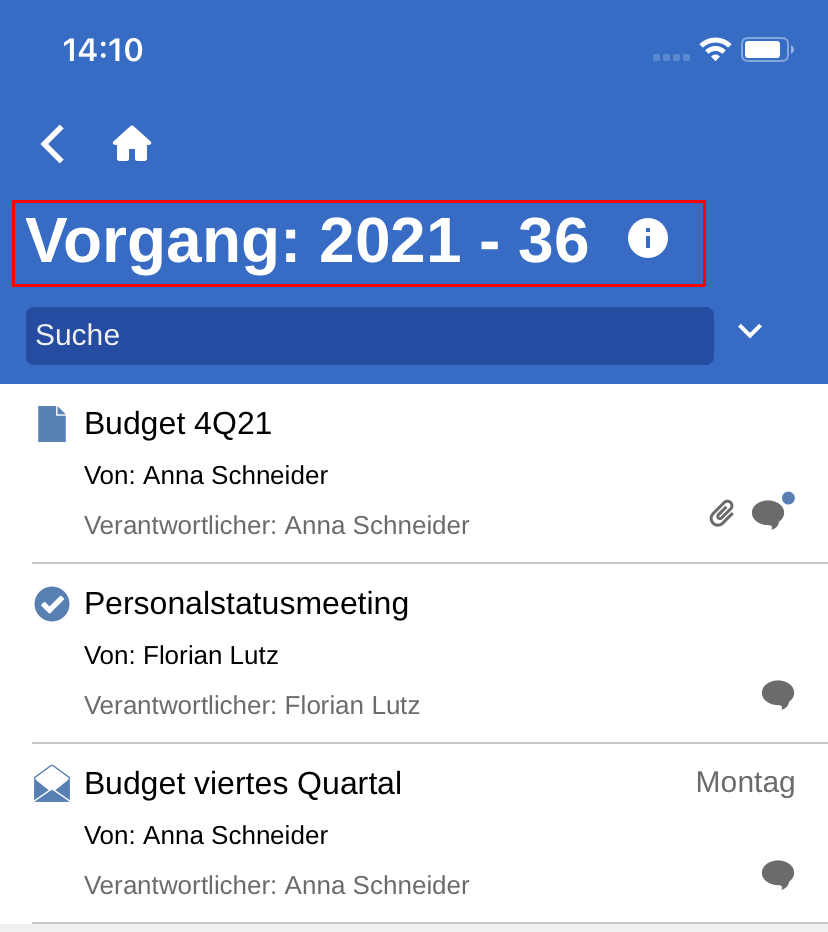Open comments on Personalstatusmeeting
The image size is (828, 932).
click(777, 694)
